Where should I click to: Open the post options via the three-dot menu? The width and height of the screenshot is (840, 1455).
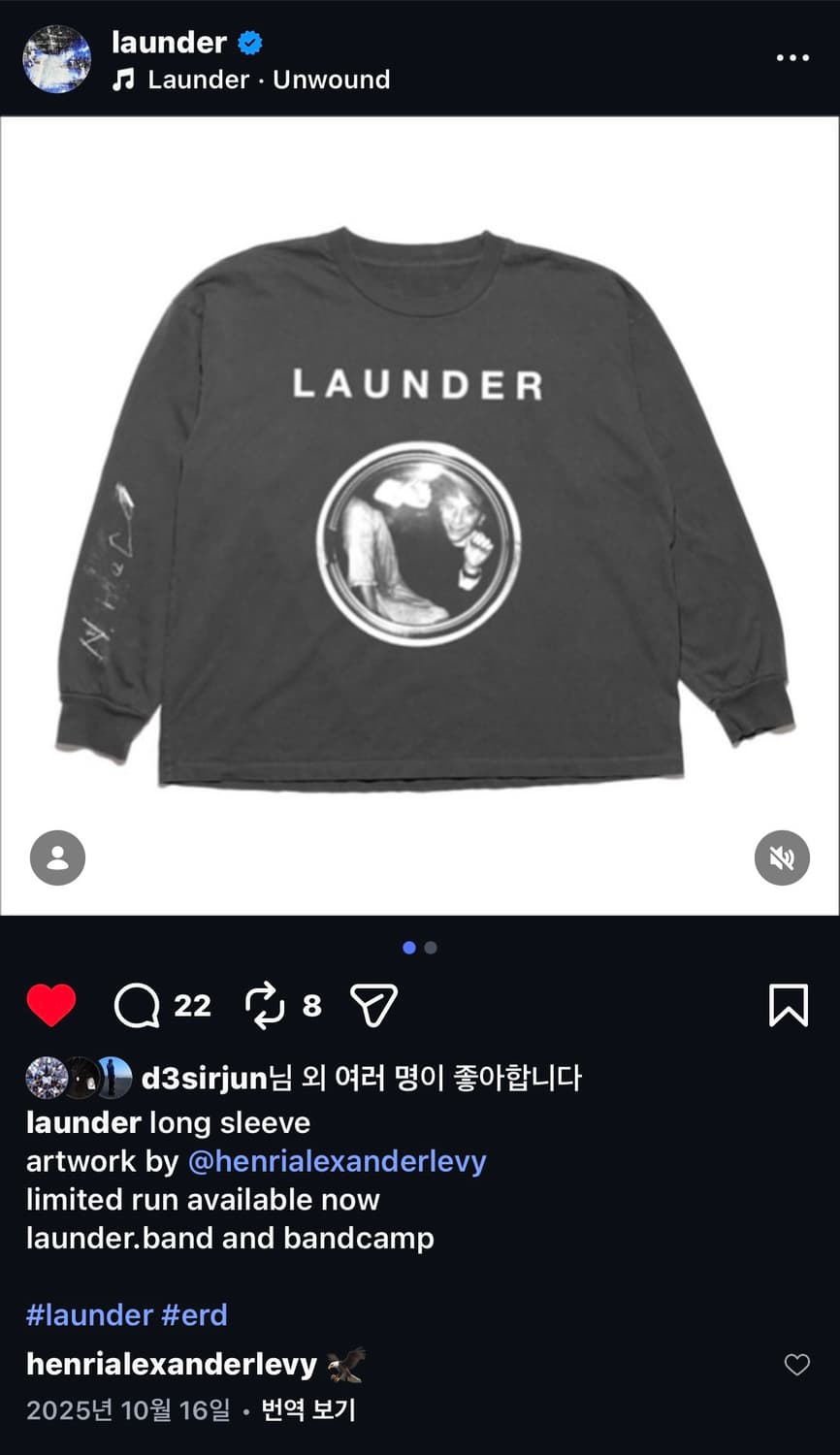pos(793,58)
